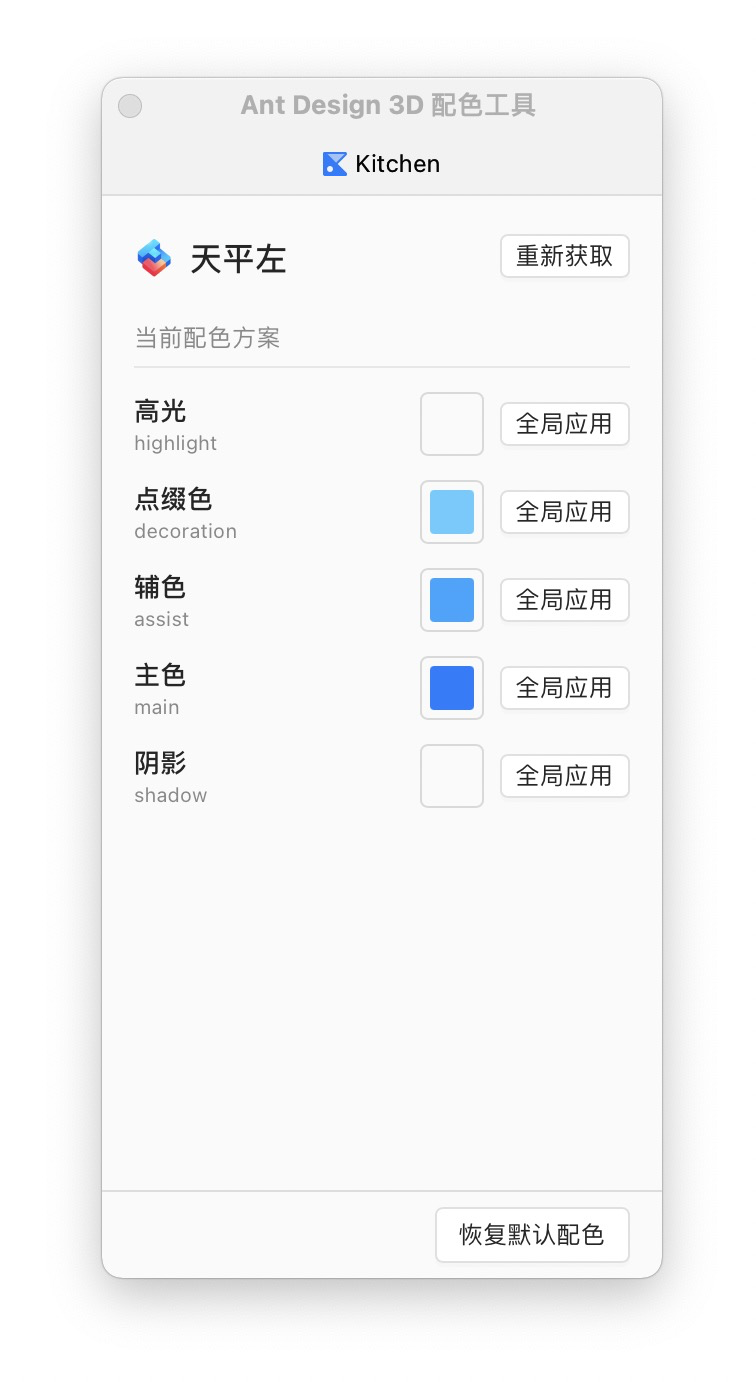Apply 高光 color globally with 全局应用
Image resolution: width=756 pixels, height=1382 pixels.
click(x=564, y=424)
